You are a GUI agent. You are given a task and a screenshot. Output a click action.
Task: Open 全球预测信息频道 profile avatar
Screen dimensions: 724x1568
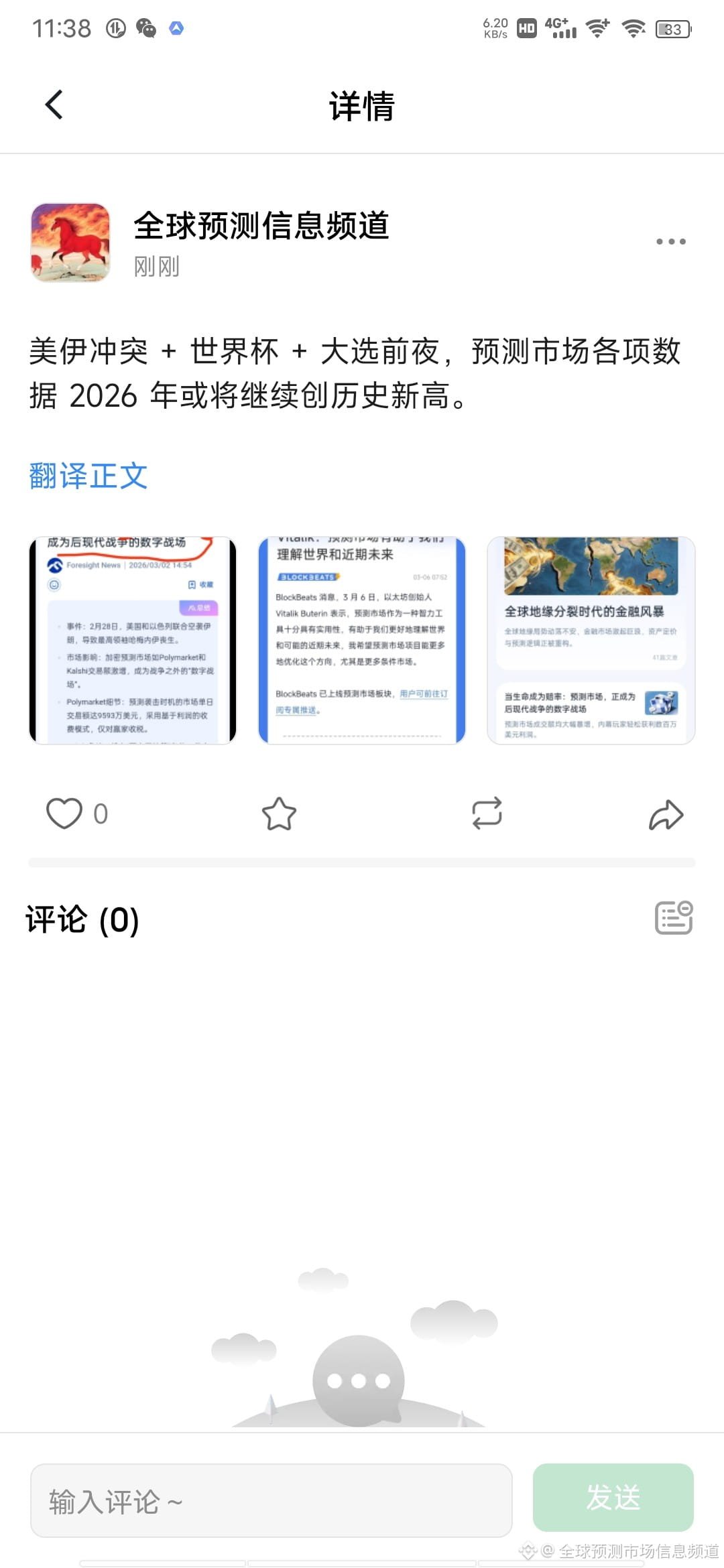(70, 243)
